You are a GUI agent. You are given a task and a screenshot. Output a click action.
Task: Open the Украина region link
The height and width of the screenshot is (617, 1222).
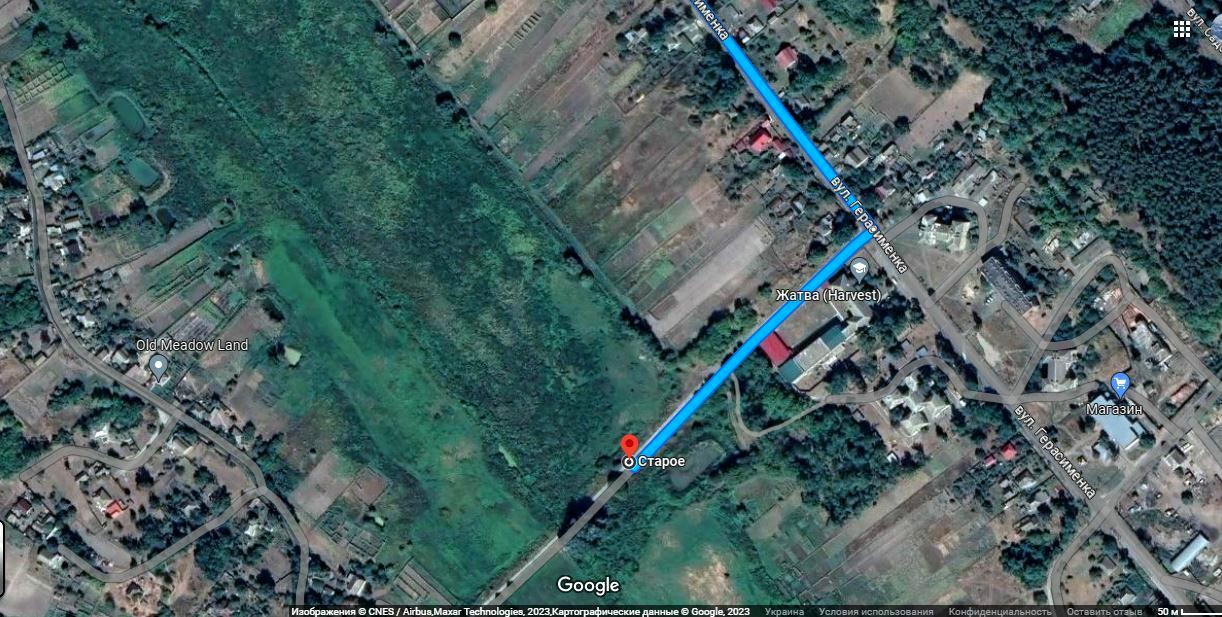coord(783,611)
